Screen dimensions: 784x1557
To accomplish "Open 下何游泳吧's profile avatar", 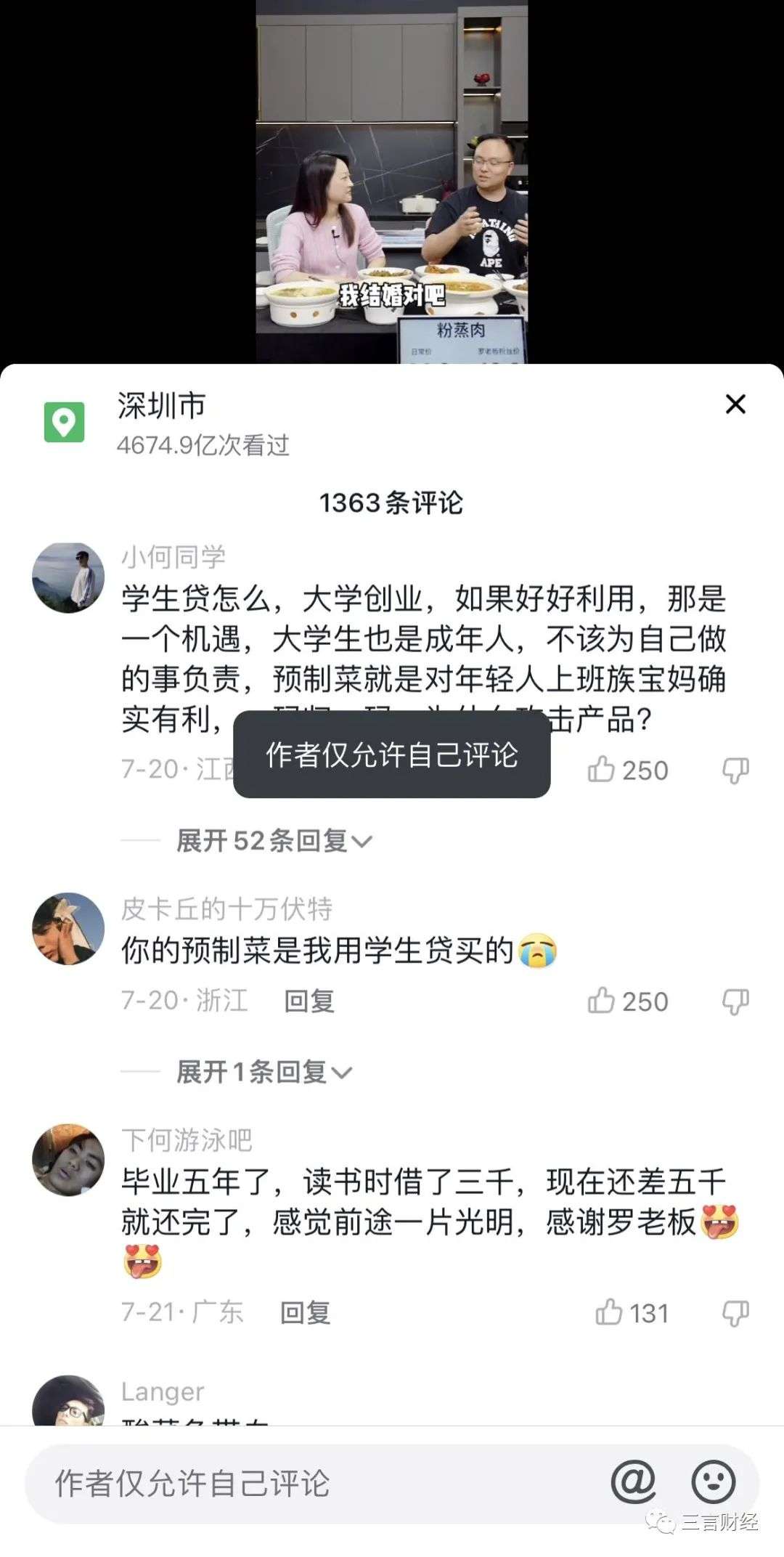I will (68, 1160).
